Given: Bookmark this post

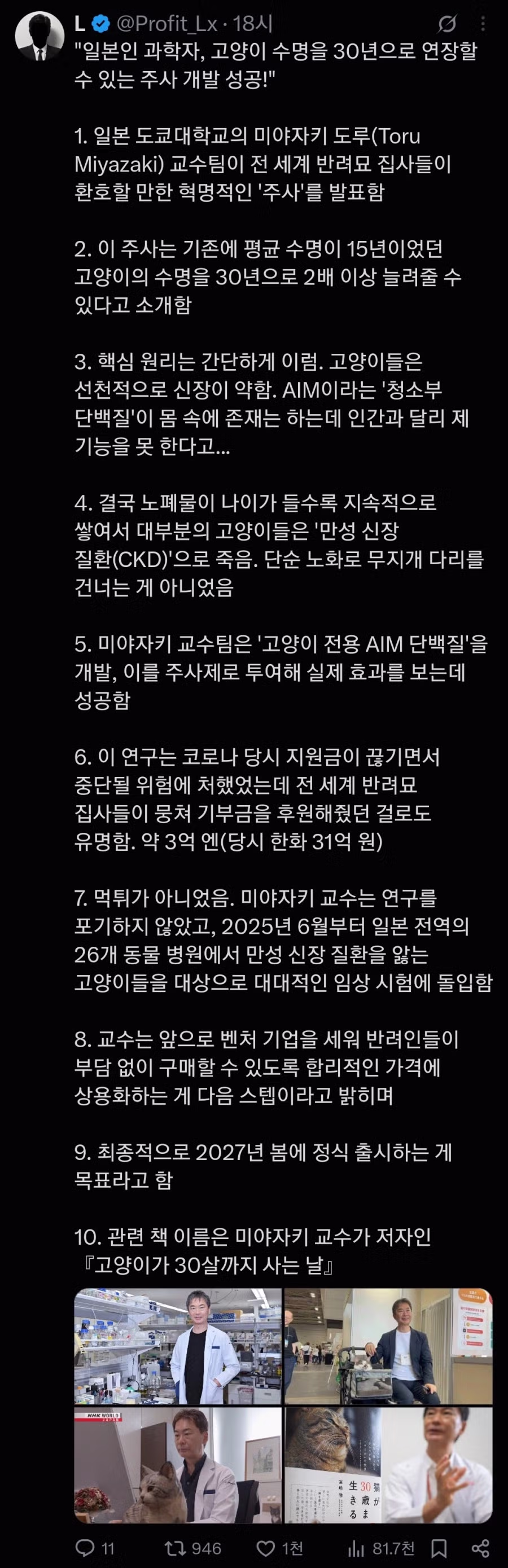Looking at the screenshot, I should pyautogui.click(x=439, y=1547).
